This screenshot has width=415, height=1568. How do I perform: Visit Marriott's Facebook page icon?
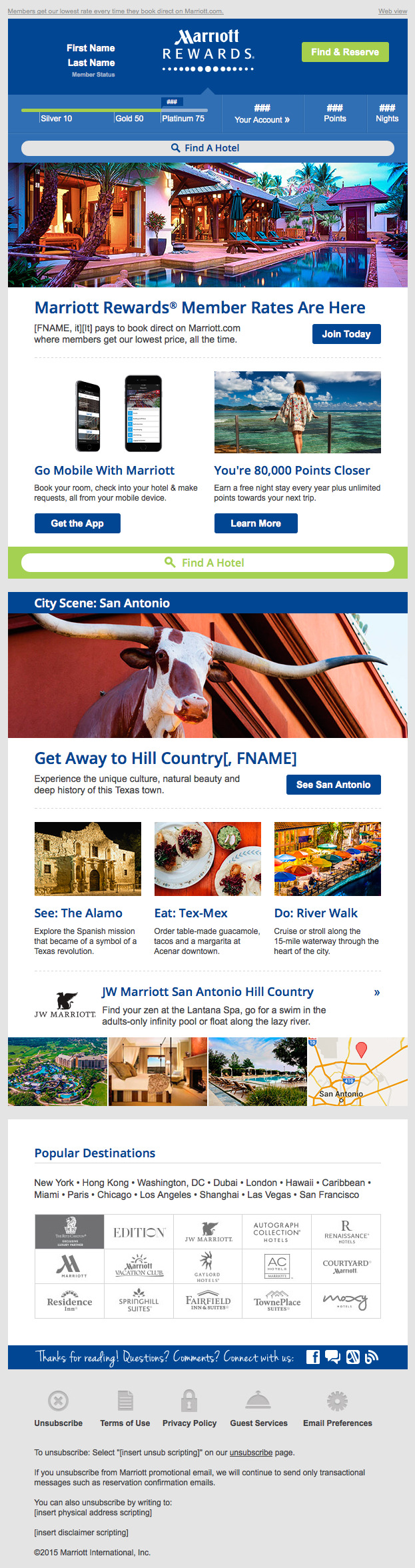[x=313, y=1357]
